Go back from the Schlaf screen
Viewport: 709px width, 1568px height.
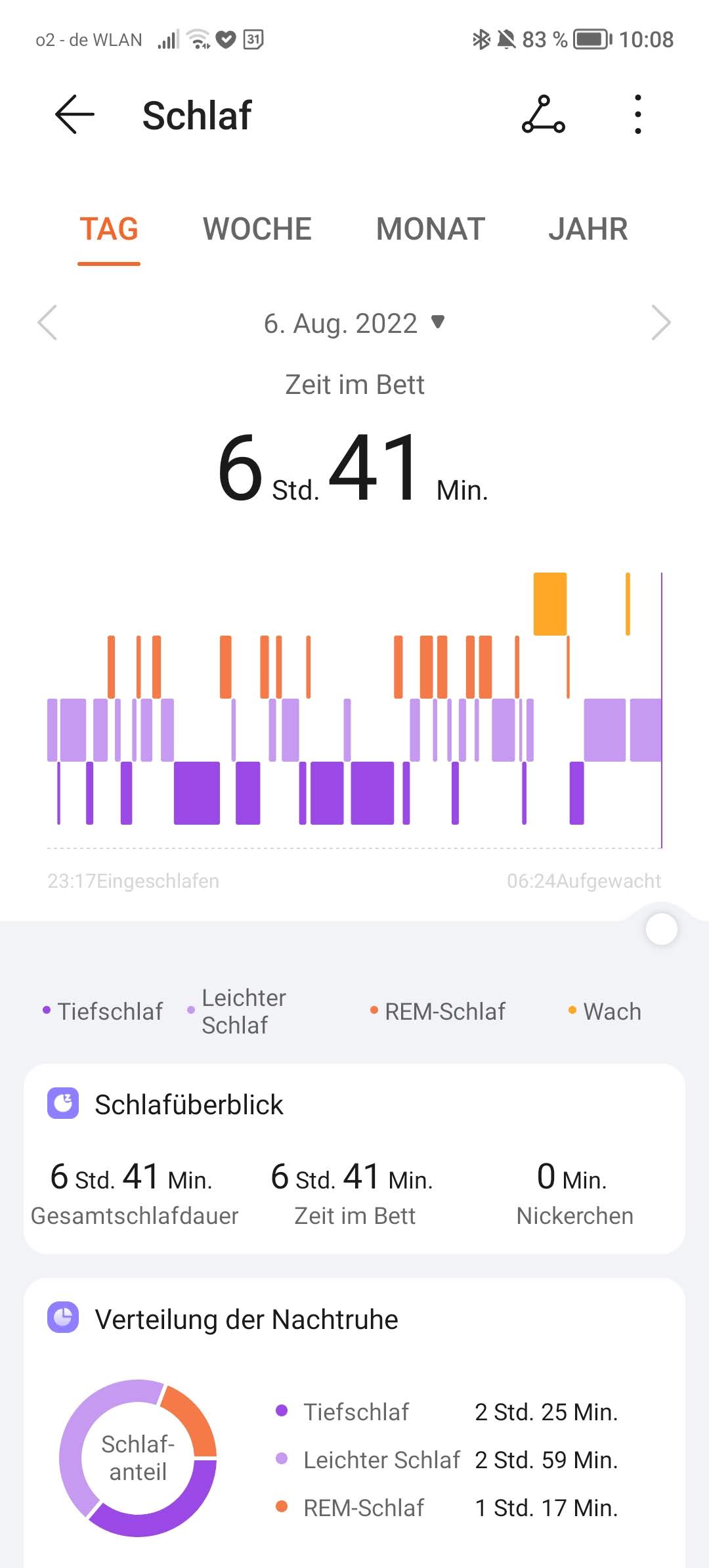74,115
